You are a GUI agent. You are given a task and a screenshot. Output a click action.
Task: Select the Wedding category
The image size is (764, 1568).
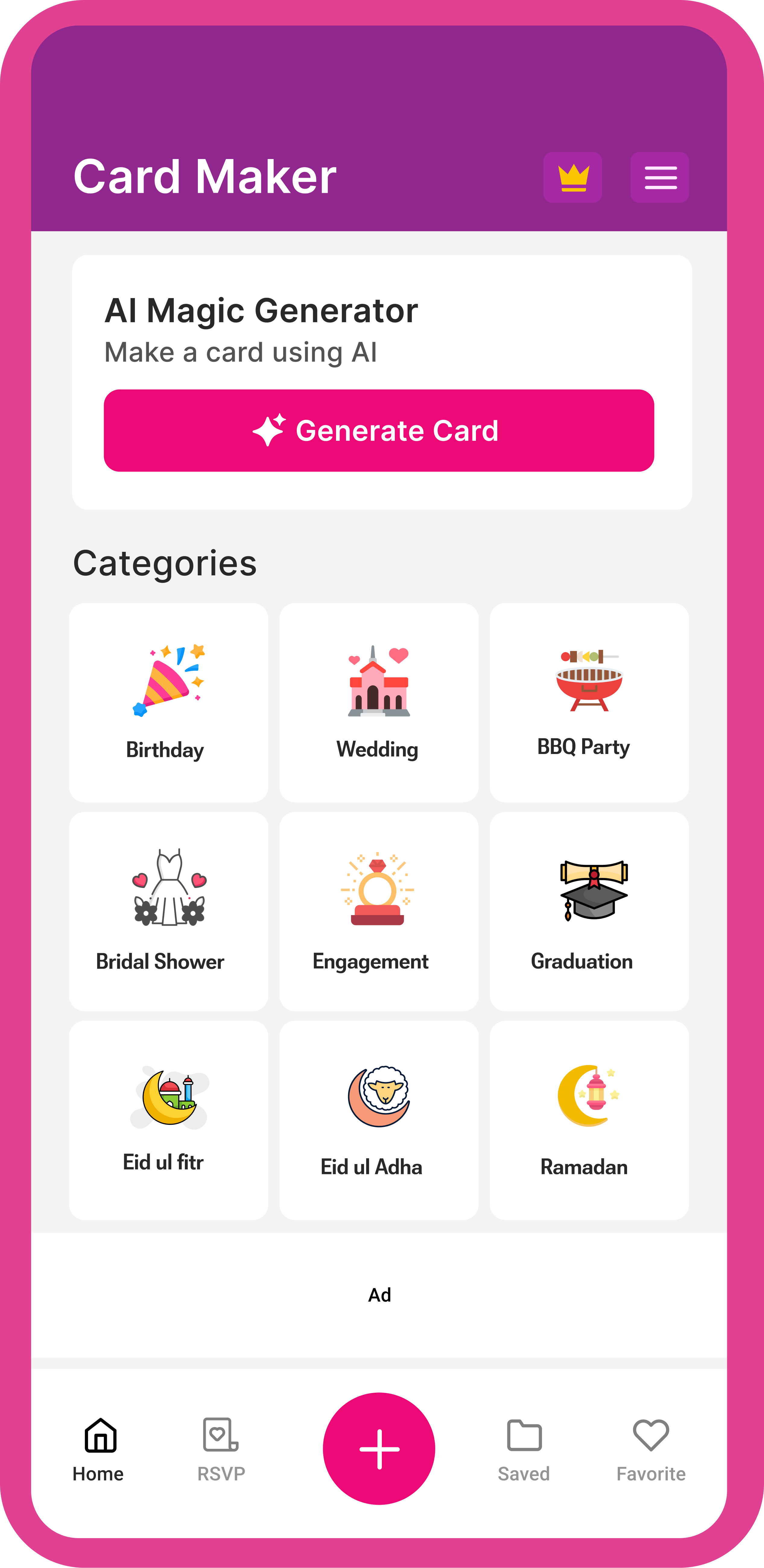coord(378,702)
